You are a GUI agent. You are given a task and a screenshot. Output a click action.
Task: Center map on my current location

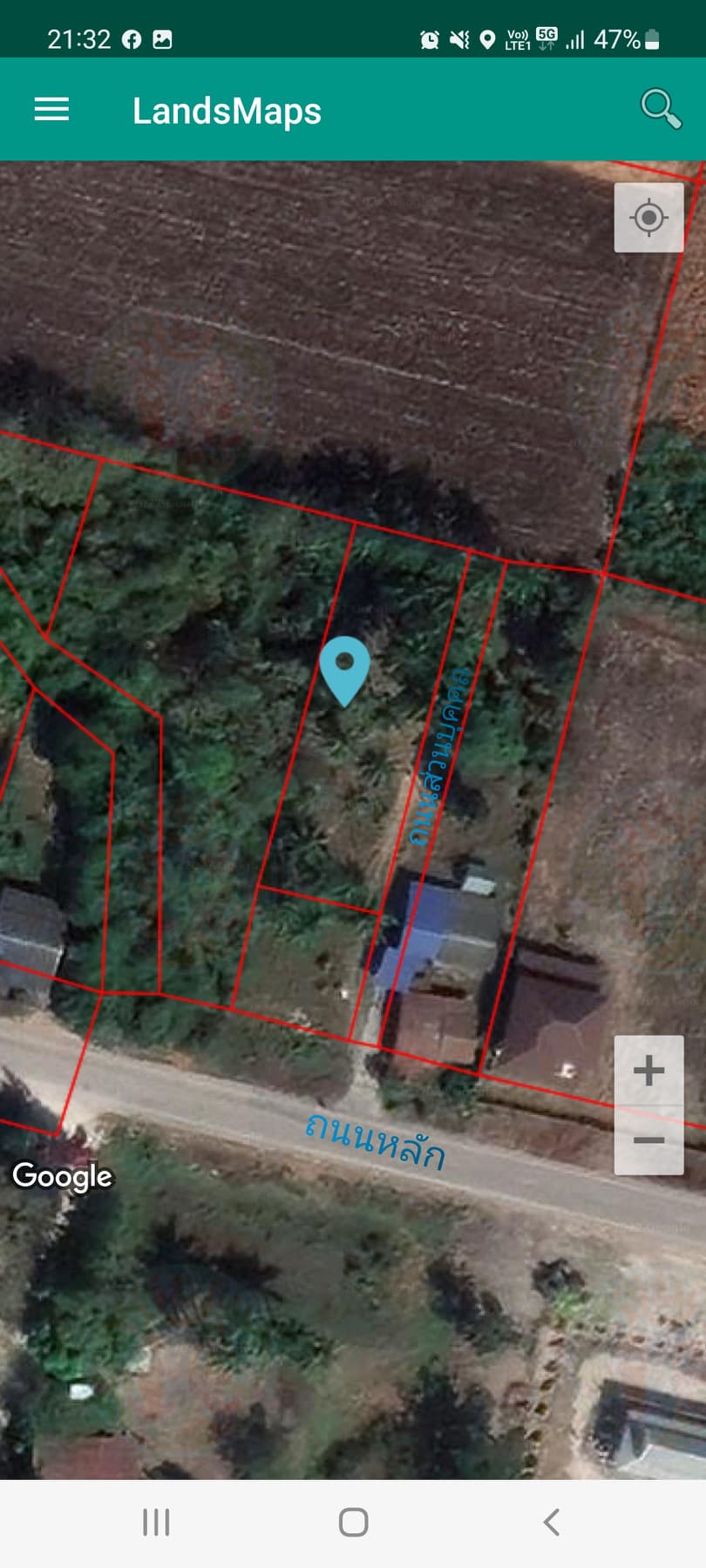(648, 218)
